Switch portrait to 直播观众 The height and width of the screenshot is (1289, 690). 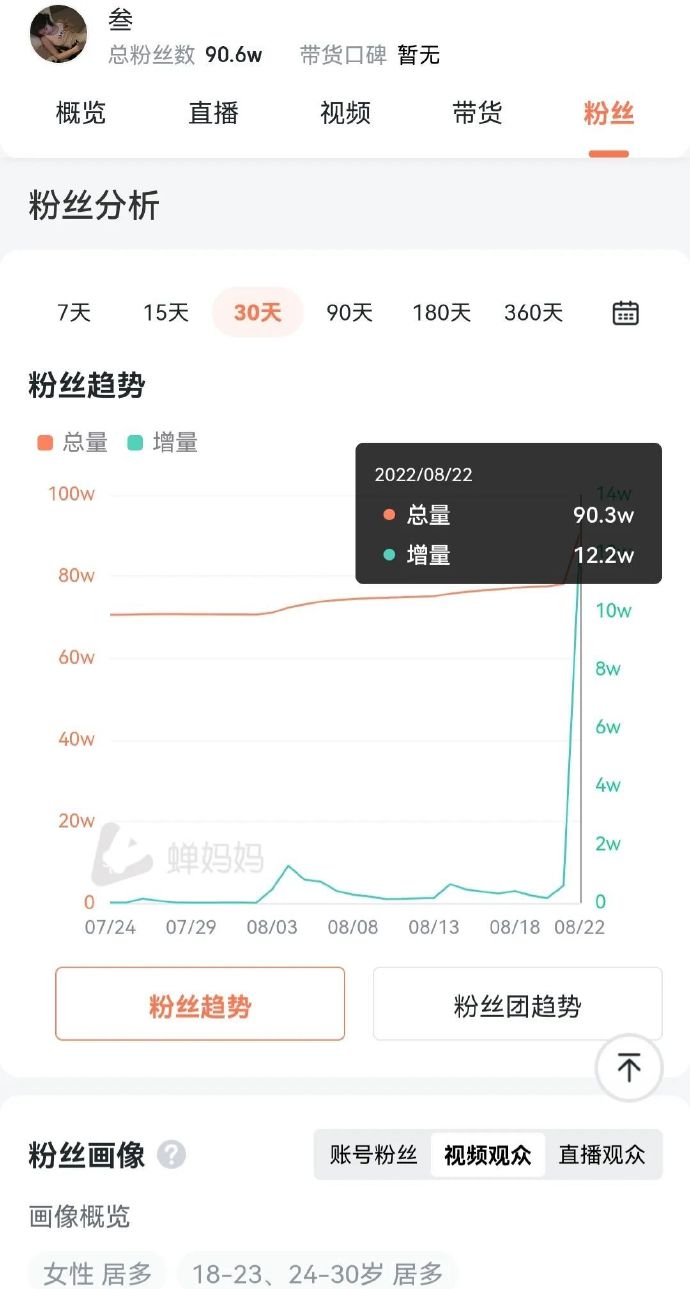tap(602, 1155)
